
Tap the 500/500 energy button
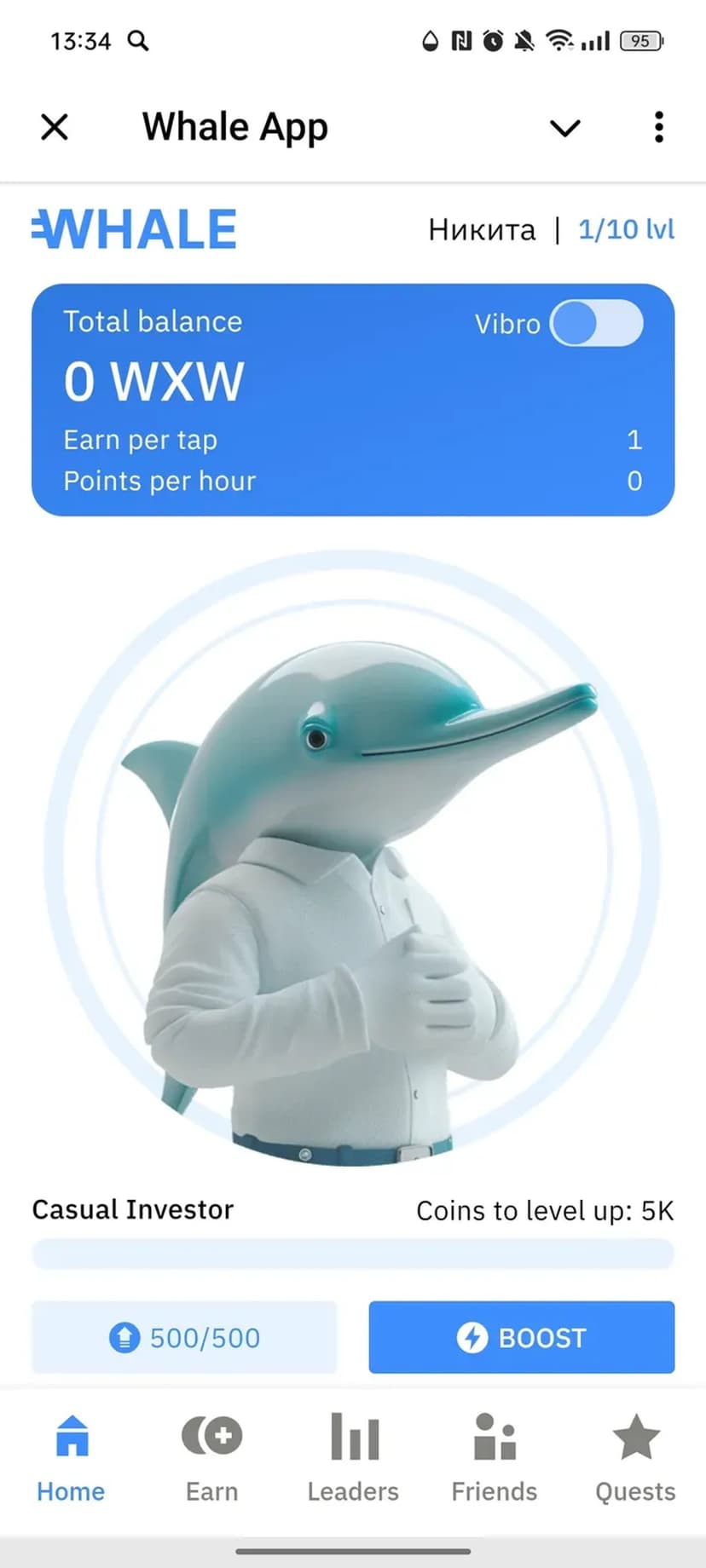click(x=184, y=1337)
